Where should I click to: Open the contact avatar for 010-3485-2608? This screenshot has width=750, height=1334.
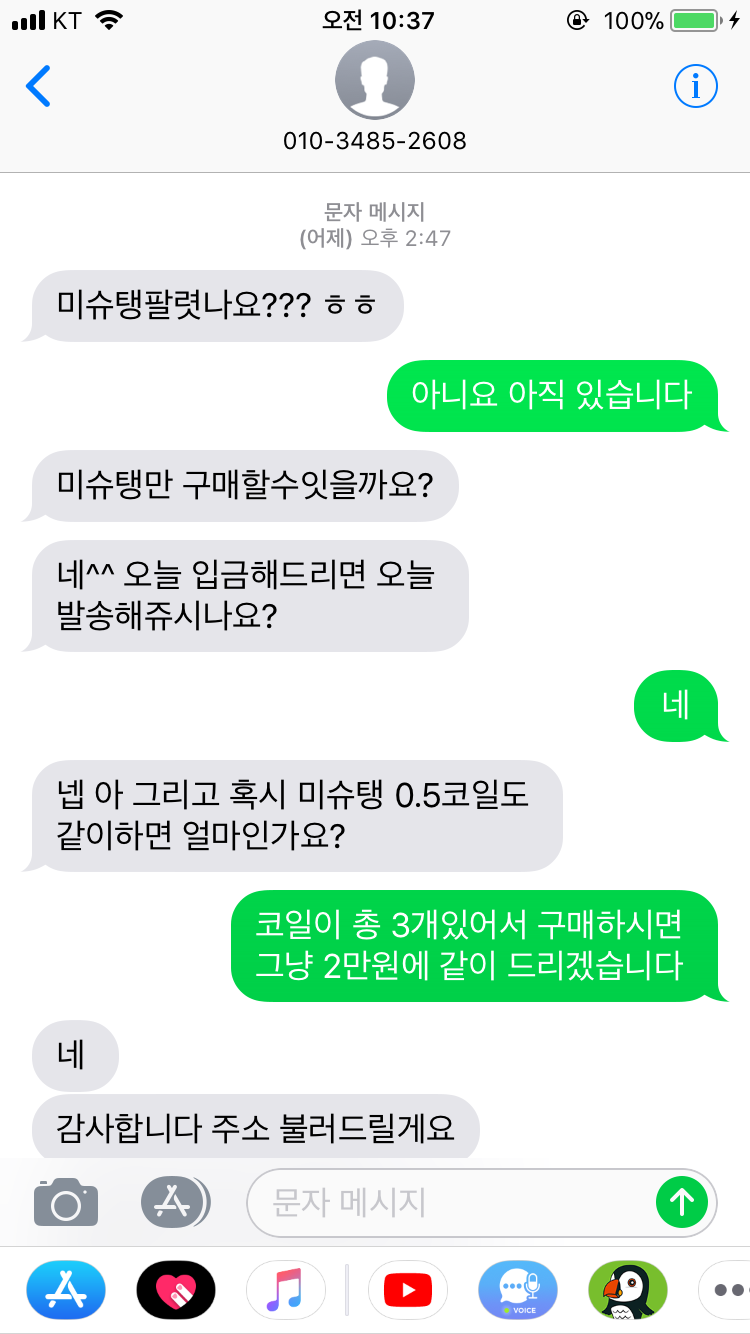point(375,81)
